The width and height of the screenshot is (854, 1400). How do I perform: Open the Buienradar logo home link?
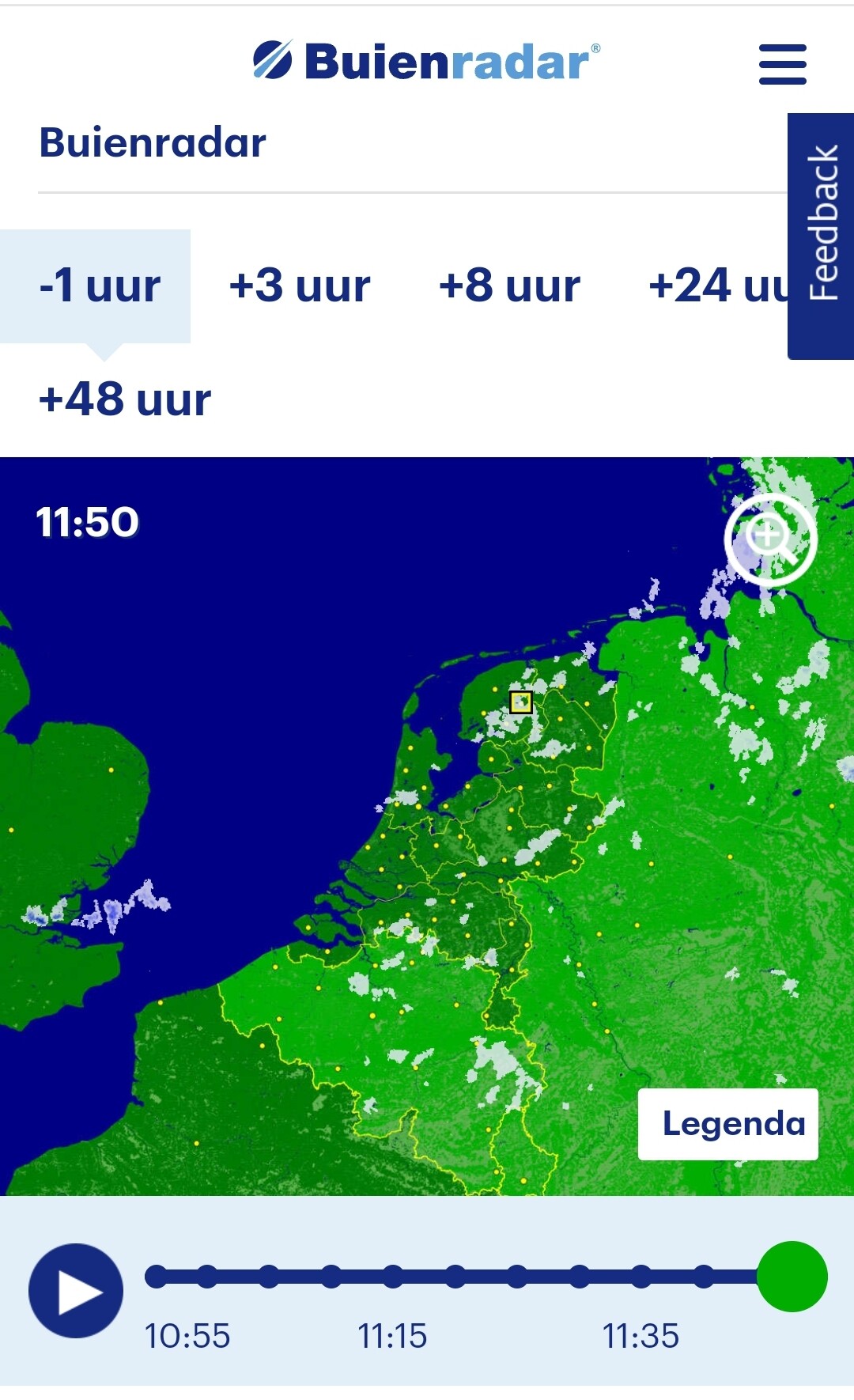427,61
